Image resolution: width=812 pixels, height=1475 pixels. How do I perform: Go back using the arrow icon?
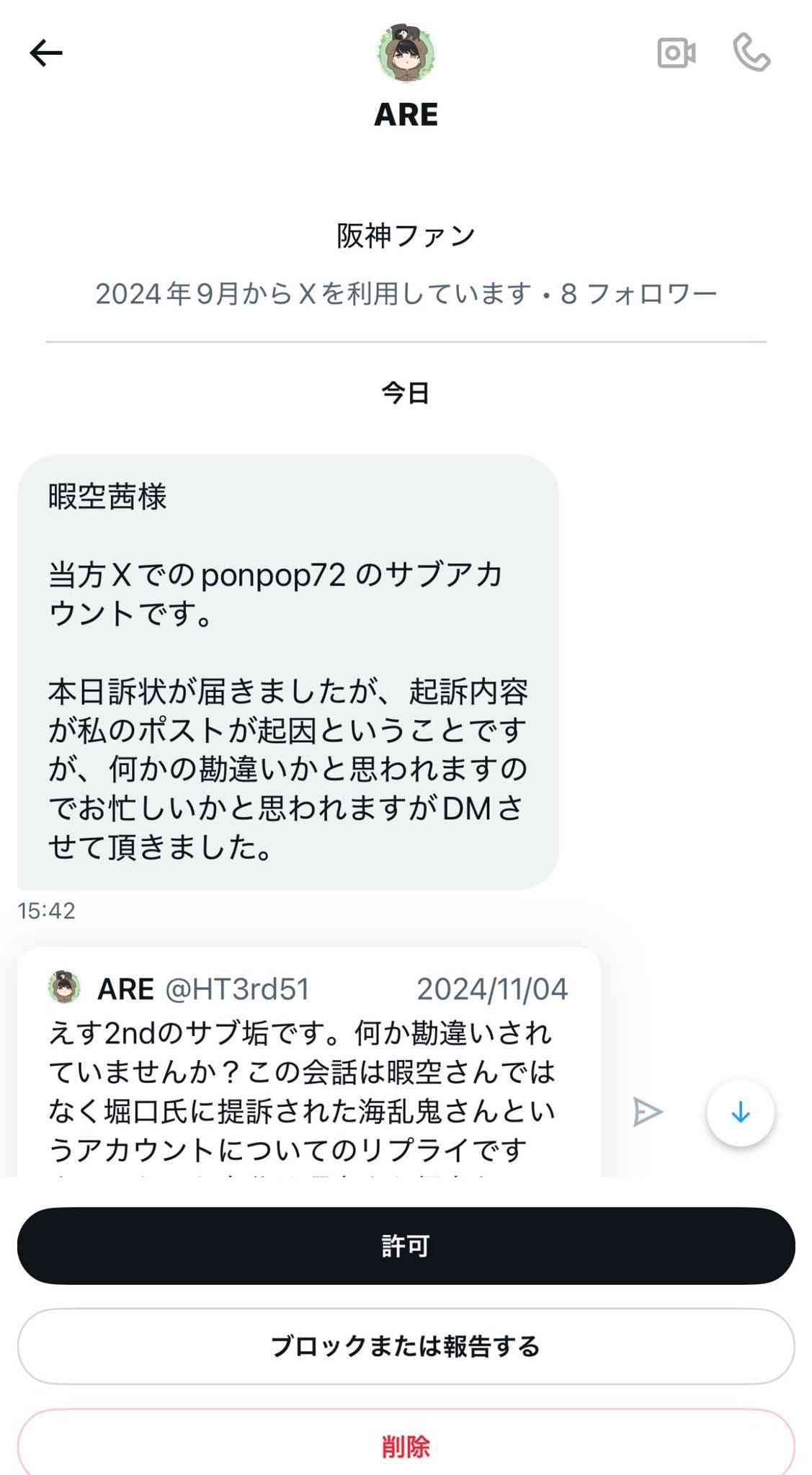(46, 53)
